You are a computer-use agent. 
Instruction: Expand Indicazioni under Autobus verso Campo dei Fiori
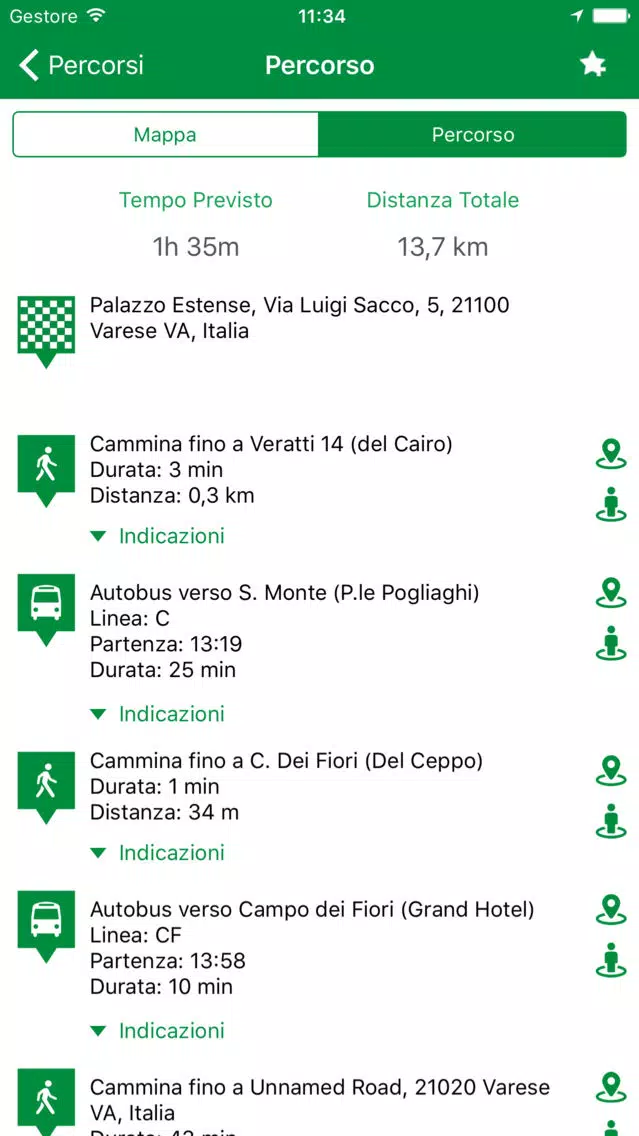[157, 1030]
